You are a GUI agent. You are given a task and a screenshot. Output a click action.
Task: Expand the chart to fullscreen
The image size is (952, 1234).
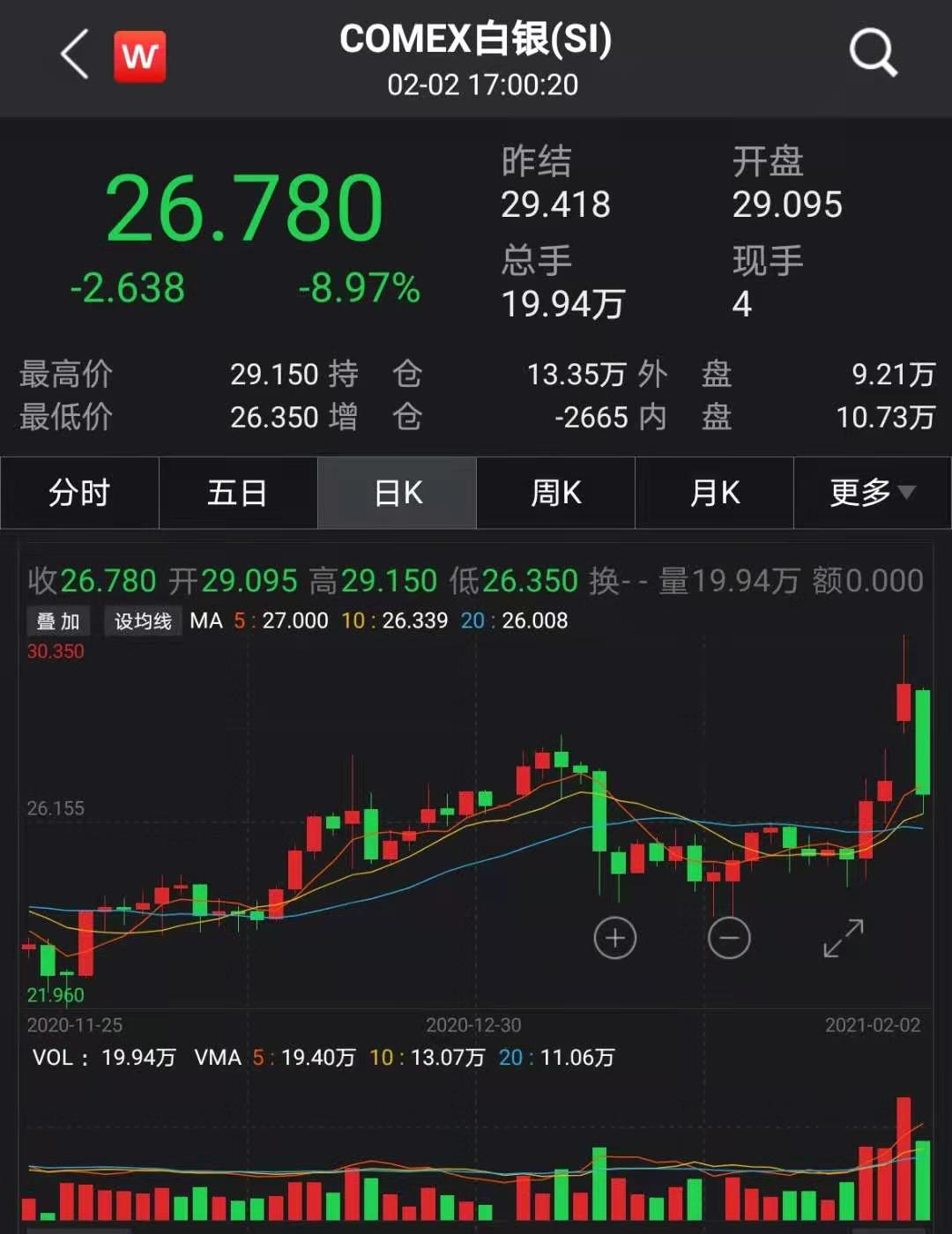click(x=844, y=938)
